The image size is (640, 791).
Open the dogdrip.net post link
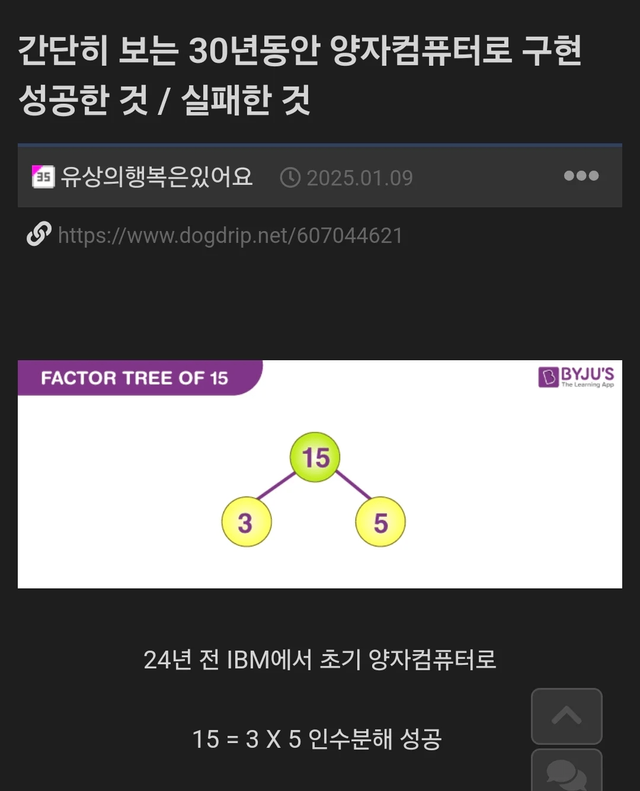[230, 235]
